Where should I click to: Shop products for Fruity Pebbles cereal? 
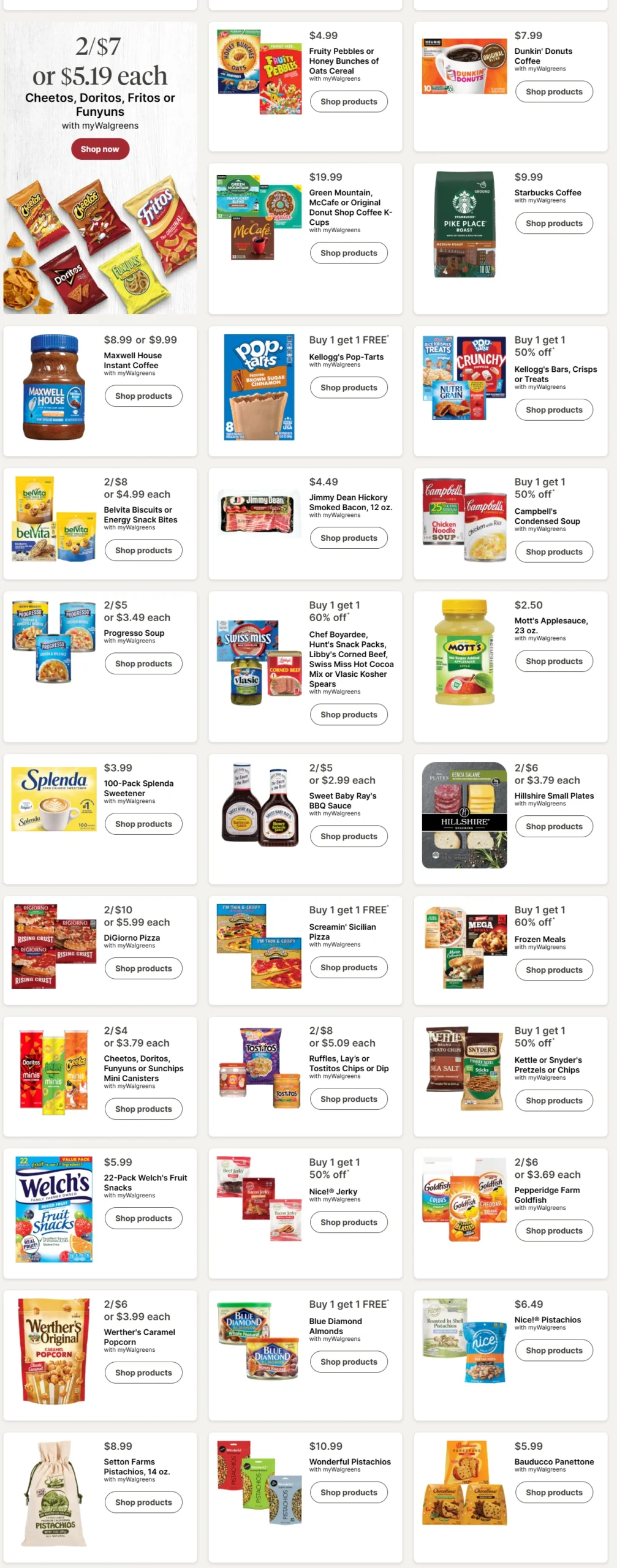pos(349,102)
